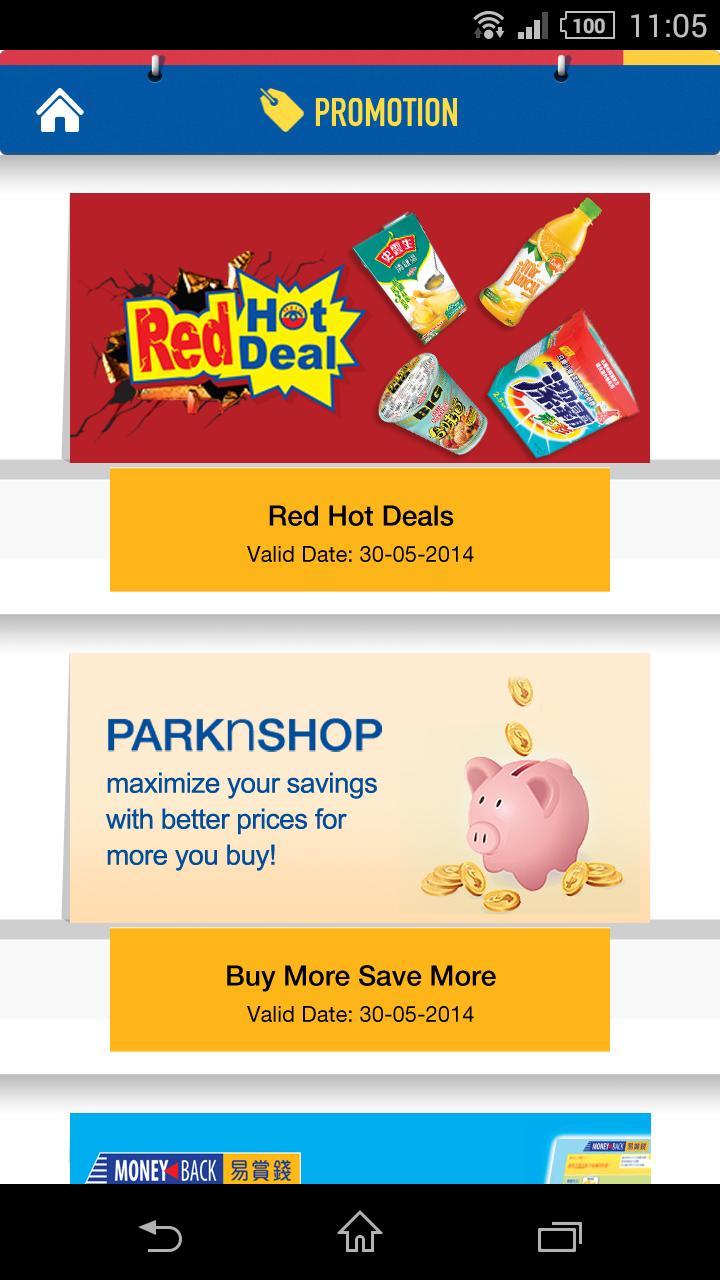Tap the system back button
The image size is (720, 1280).
click(160, 1235)
